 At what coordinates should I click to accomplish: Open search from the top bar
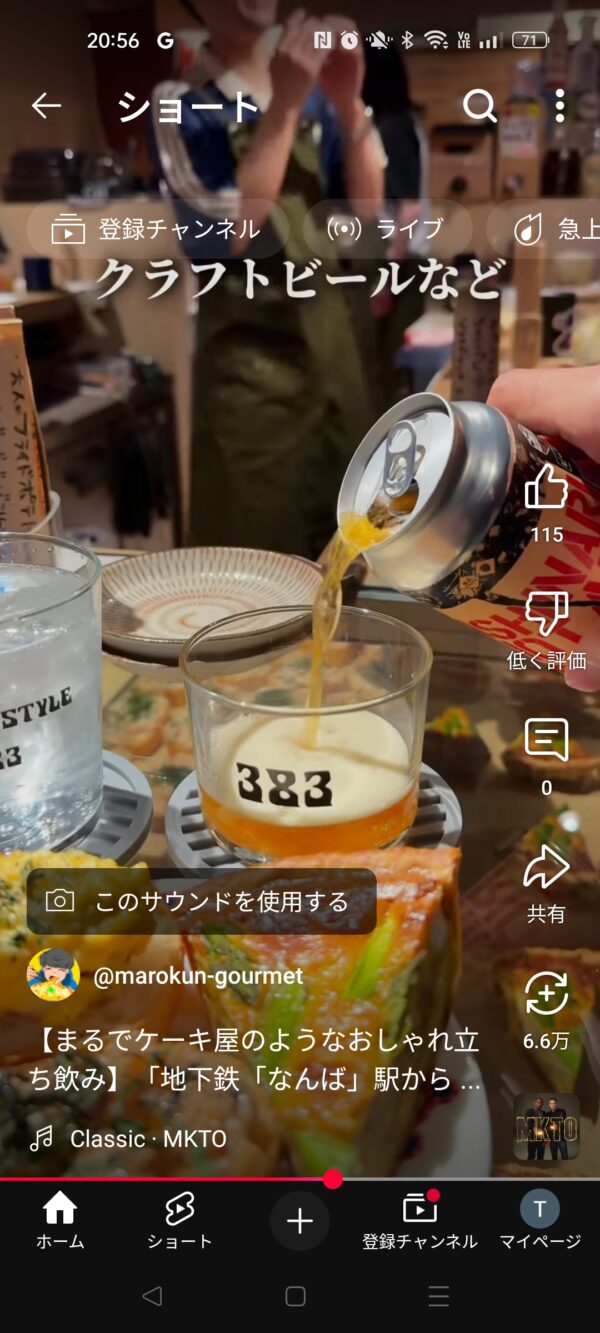[480, 105]
